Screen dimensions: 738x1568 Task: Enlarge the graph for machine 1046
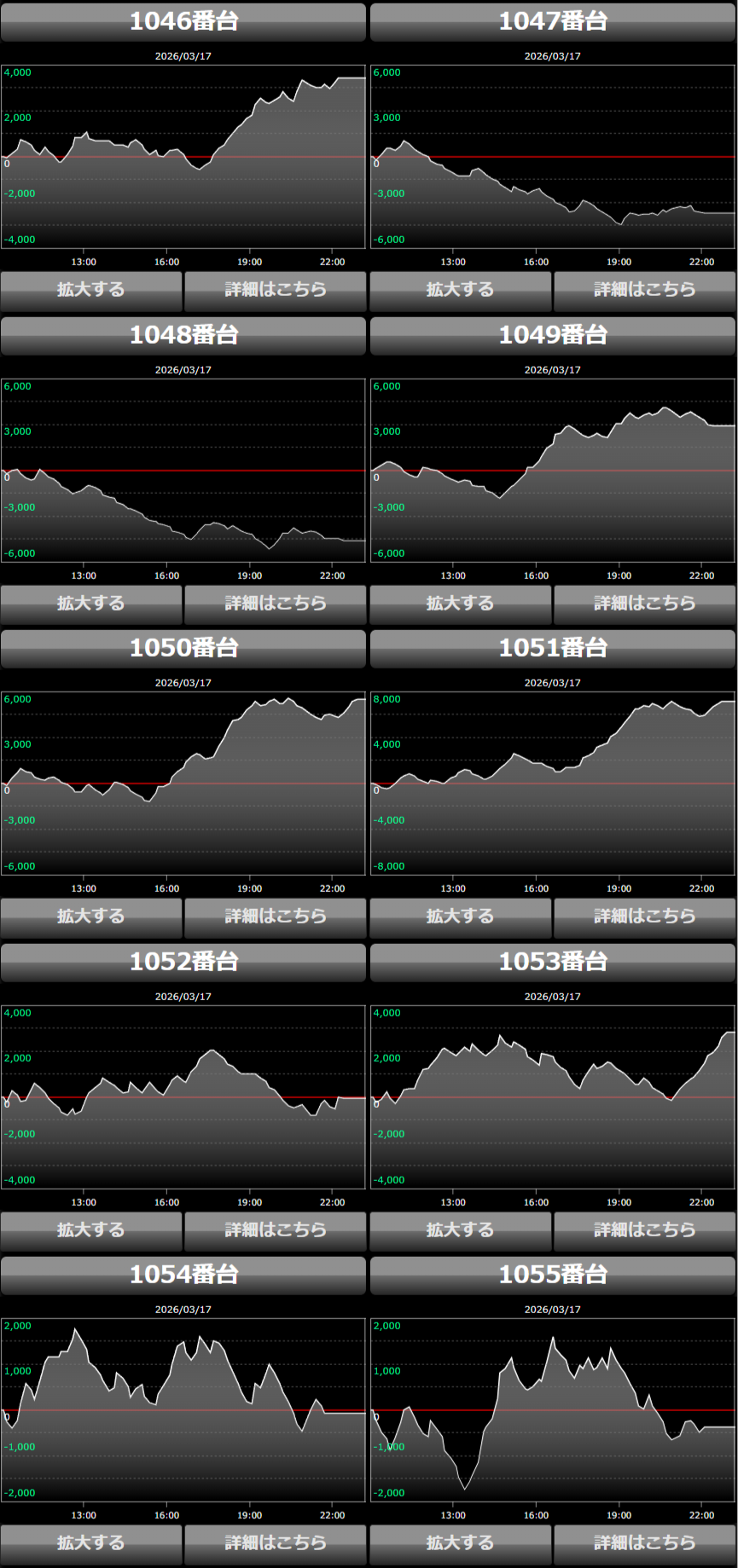tap(91, 290)
